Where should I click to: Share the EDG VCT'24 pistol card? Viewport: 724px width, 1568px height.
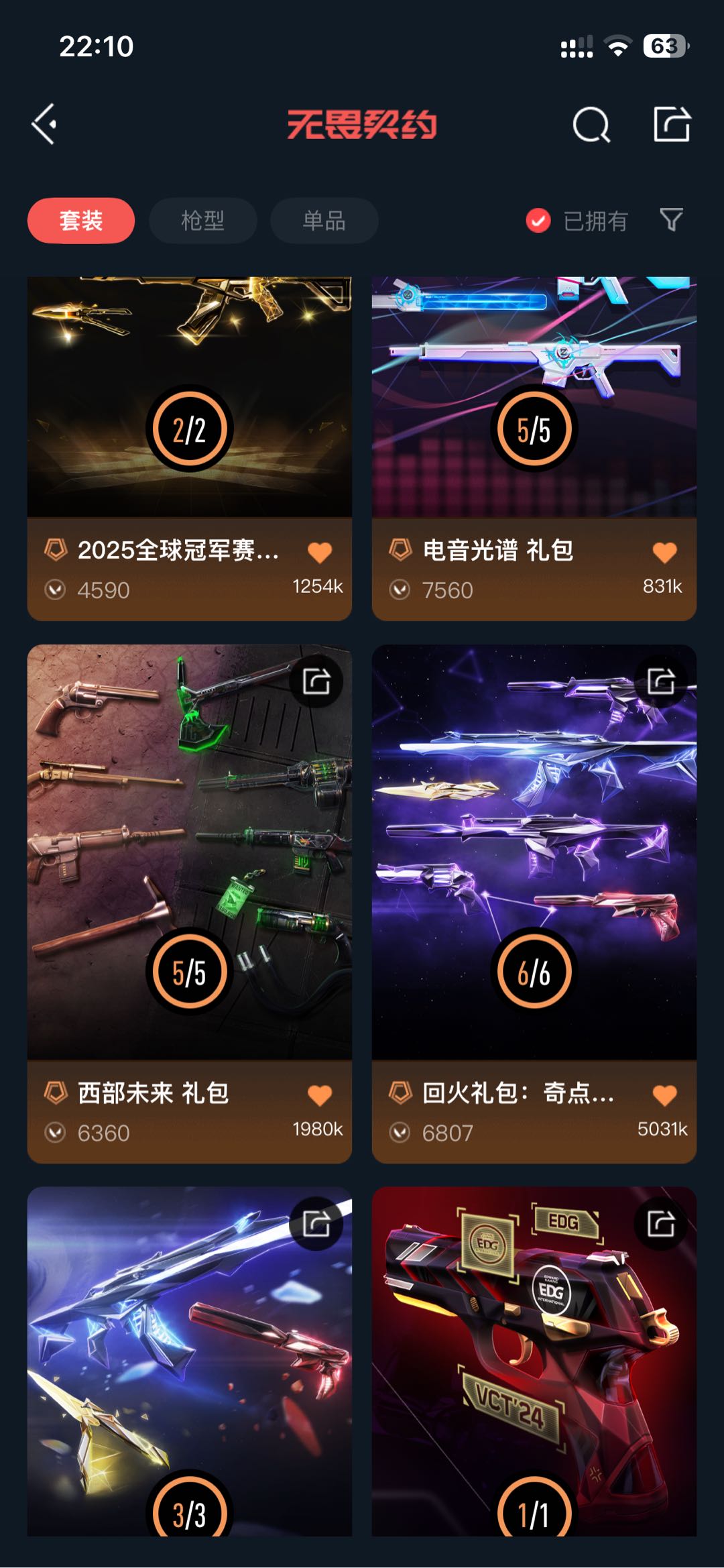[661, 1223]
